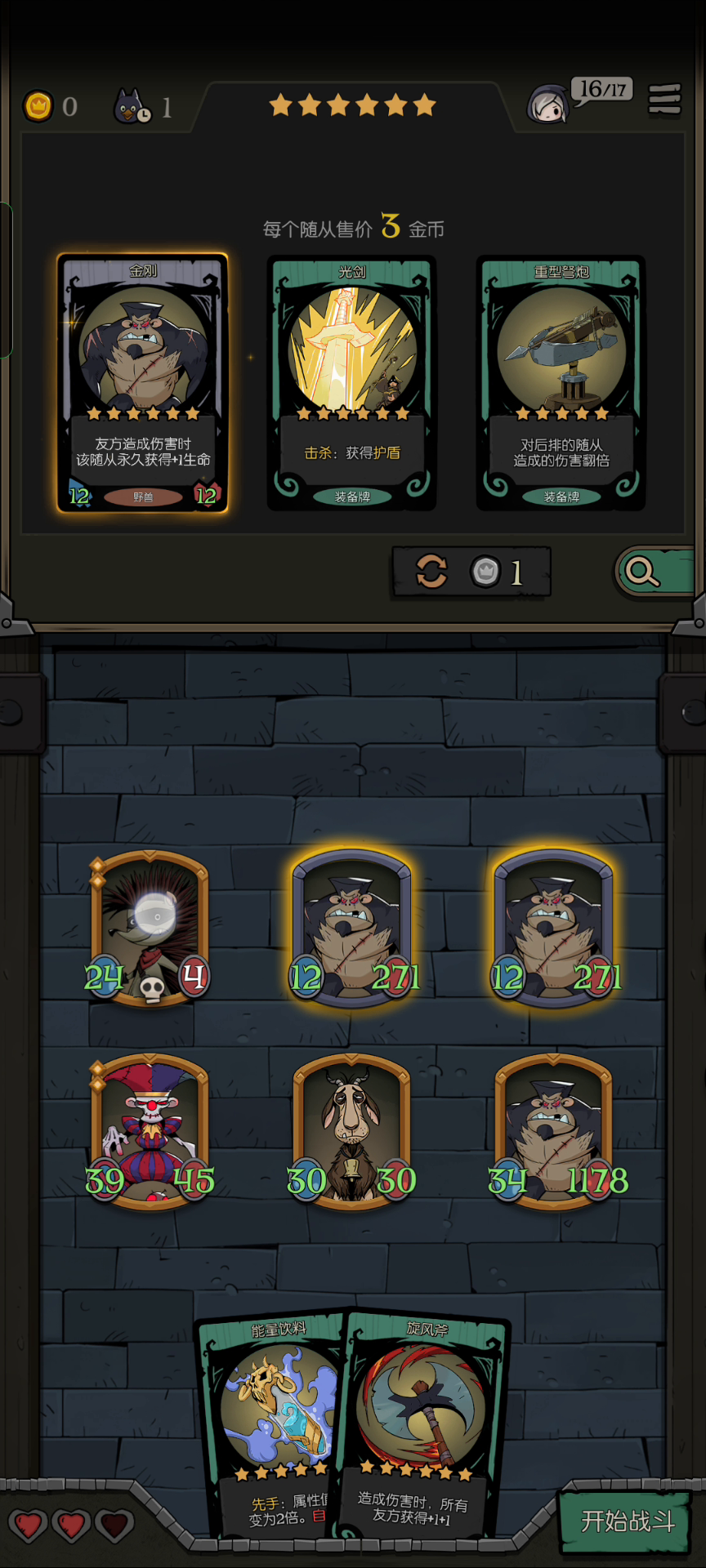This screenshot has width=706, height=1568.
Task: Select the hedgehog minion with 24 attack
Action: coord(149,929)
